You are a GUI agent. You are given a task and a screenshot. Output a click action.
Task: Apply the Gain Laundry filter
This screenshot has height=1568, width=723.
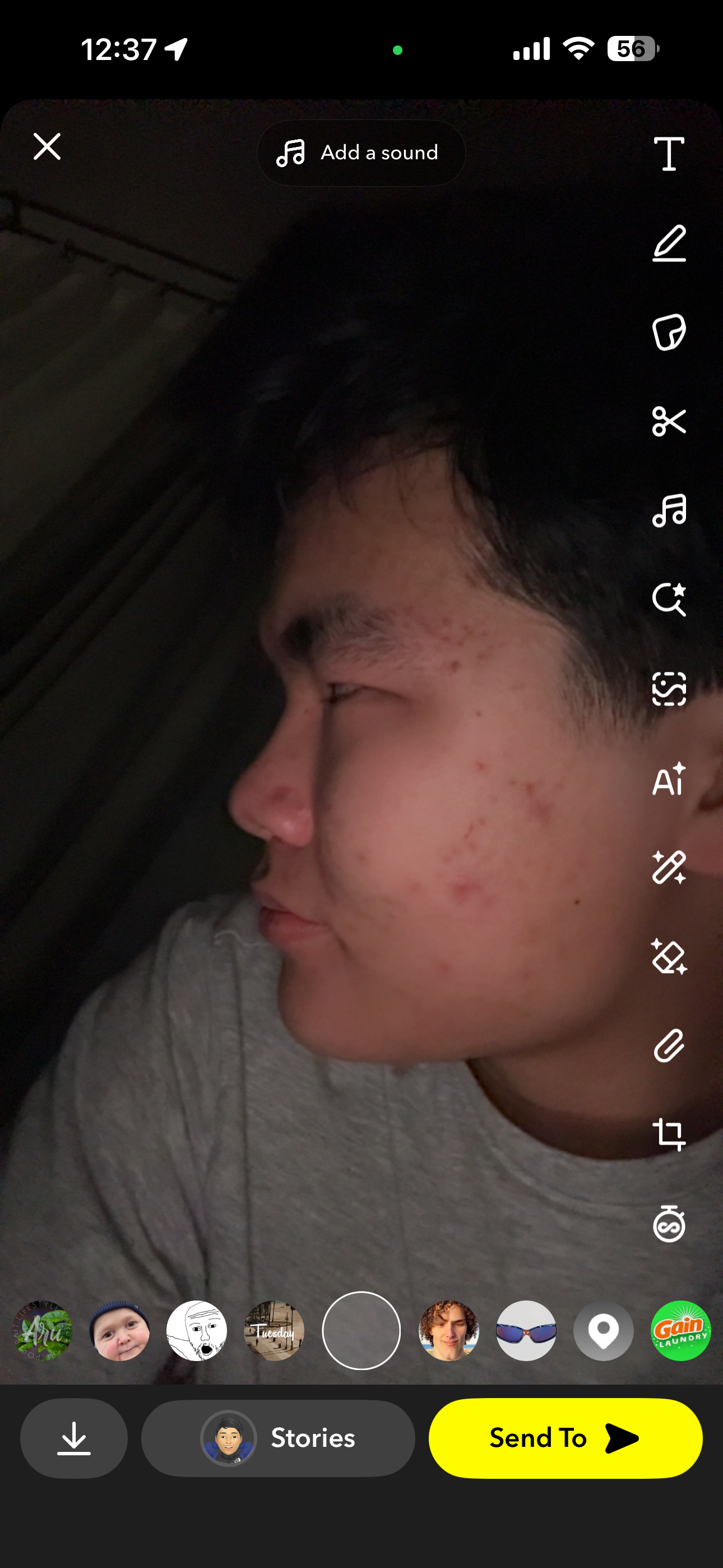pos(680,1331)
